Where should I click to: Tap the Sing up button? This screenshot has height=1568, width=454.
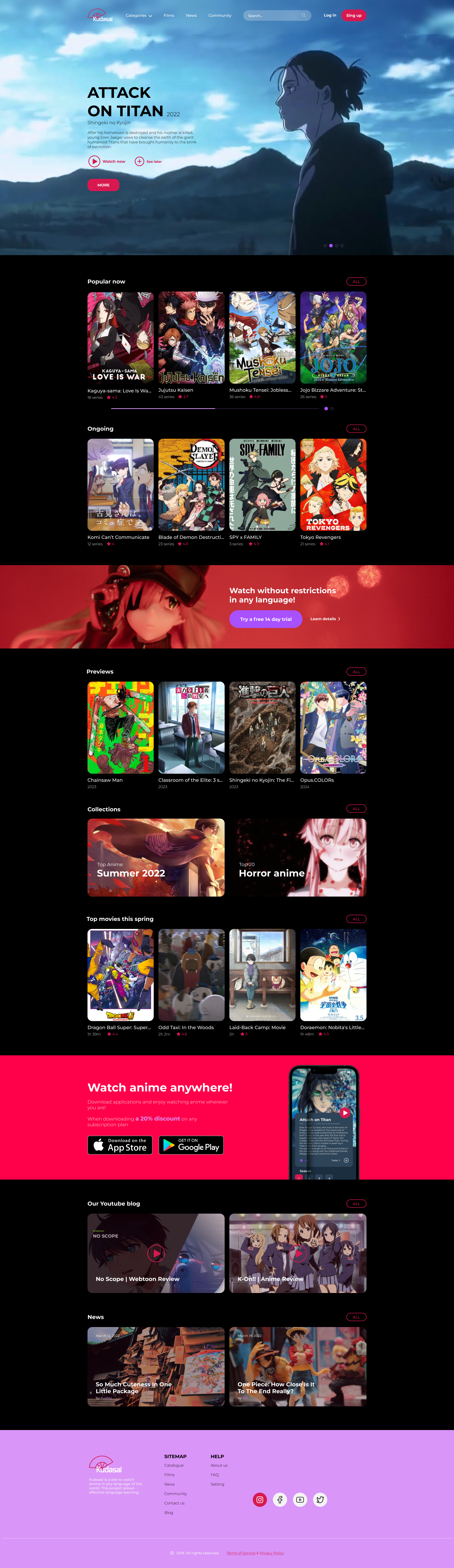pos(354,15)
